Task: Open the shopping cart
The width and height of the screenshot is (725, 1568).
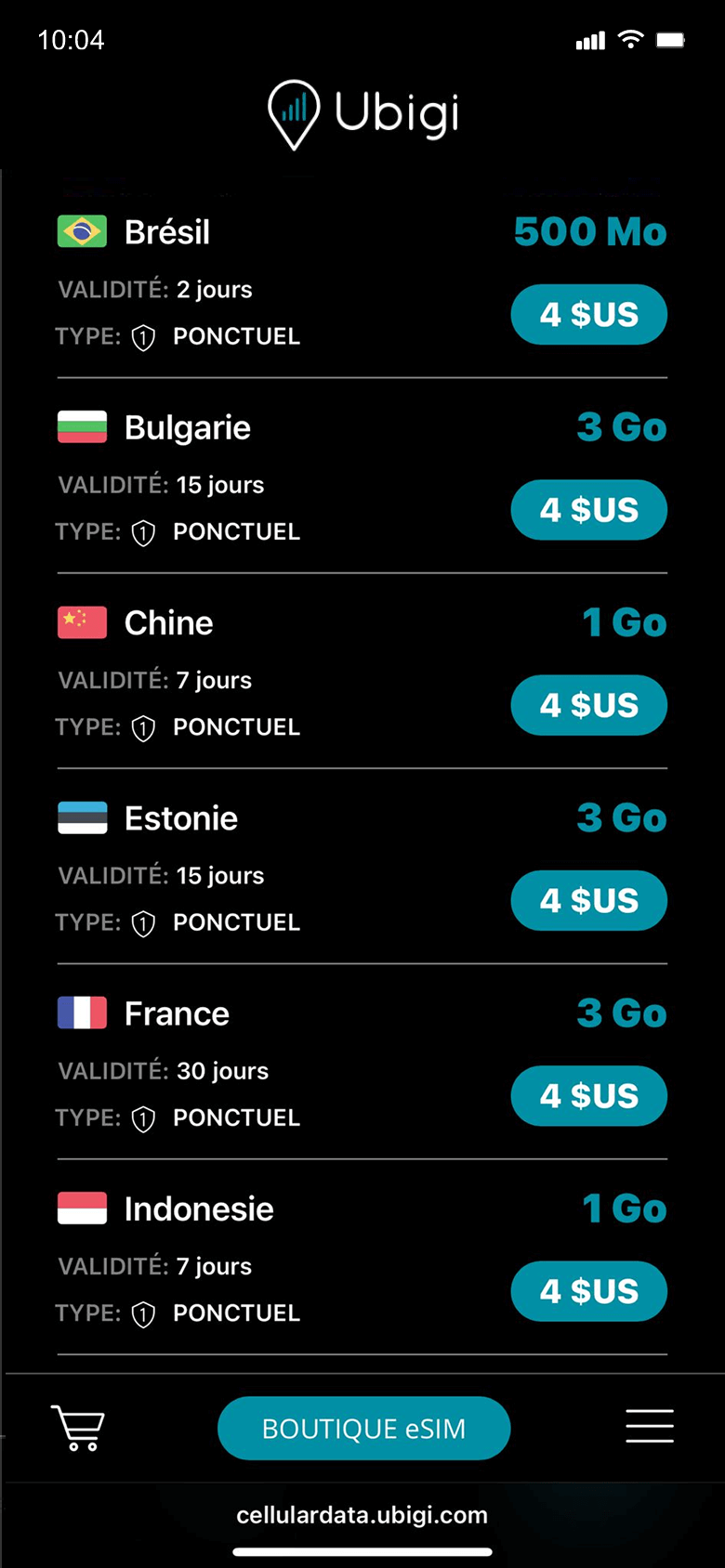Action: [x=78, y=1427]
